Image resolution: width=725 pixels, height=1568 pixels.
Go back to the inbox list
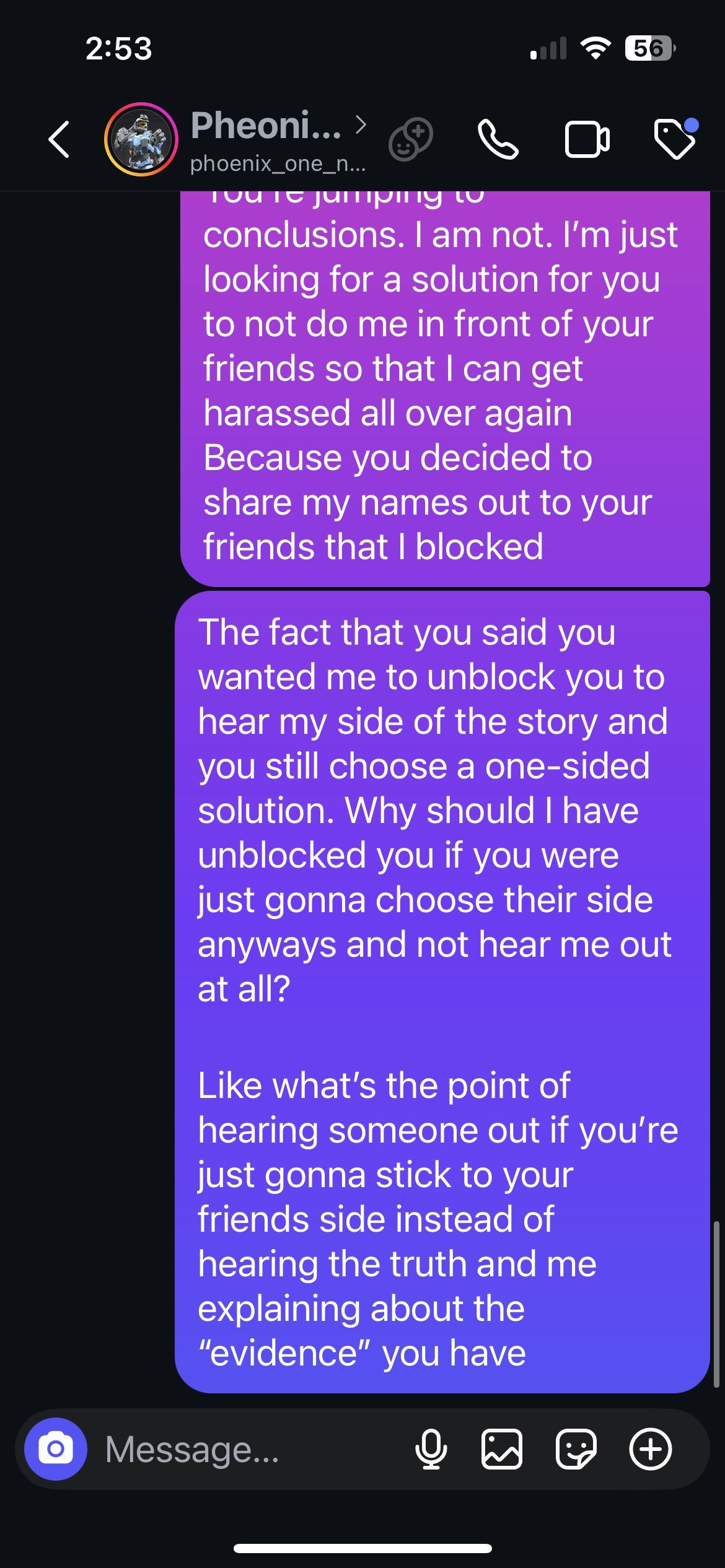click(59, 139)
